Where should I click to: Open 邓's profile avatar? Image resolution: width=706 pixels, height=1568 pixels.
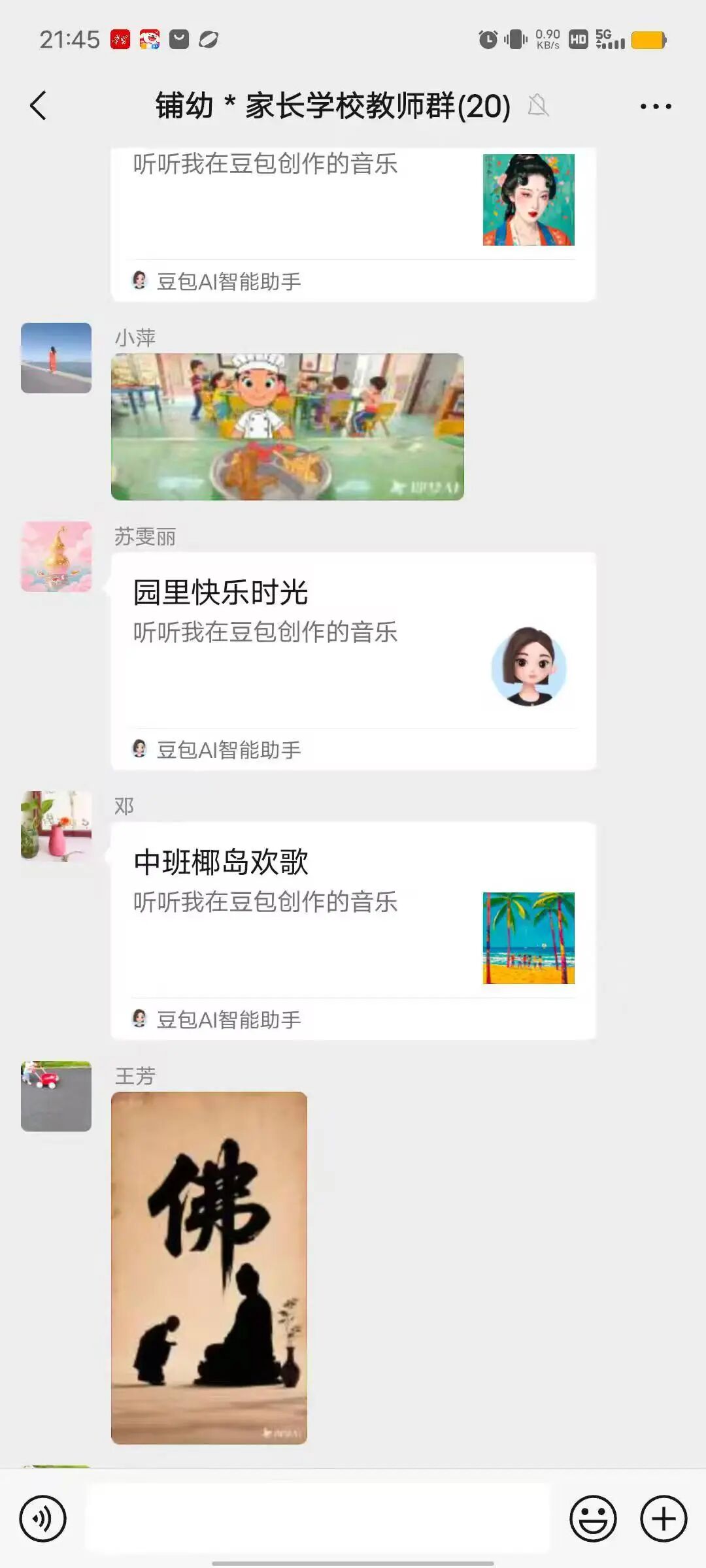[x=56, y=826]
